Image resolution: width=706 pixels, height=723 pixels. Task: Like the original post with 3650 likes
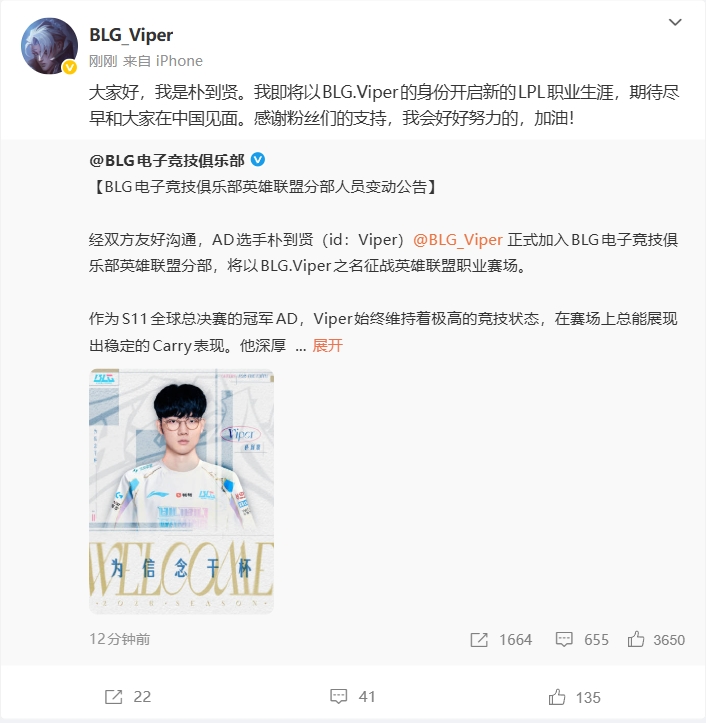tap(656, 640)
